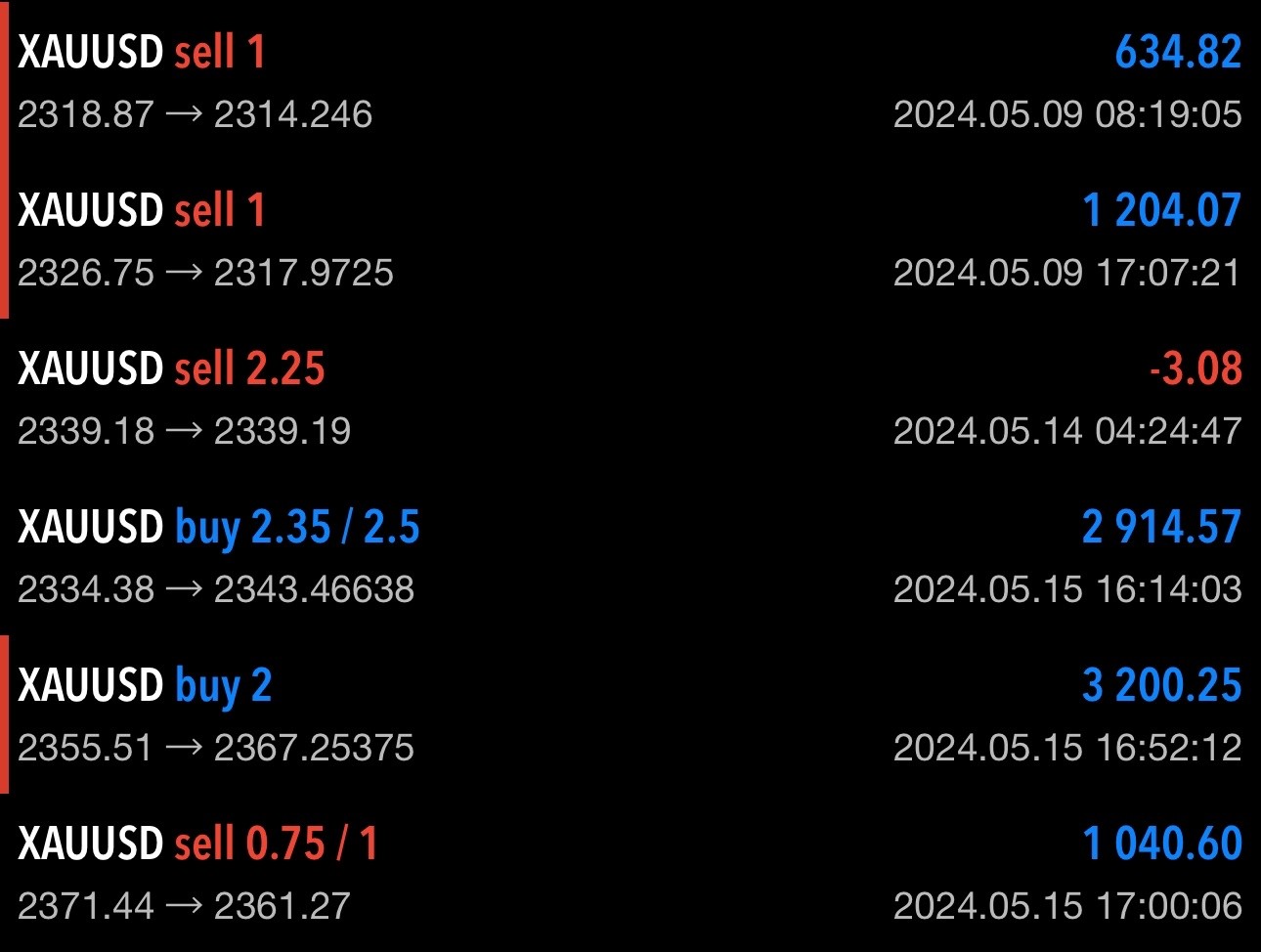This screenshot has width=1261, height=952.
Task: Select the XAUUSD sell 2.25 trade
Action: [630, 399]
